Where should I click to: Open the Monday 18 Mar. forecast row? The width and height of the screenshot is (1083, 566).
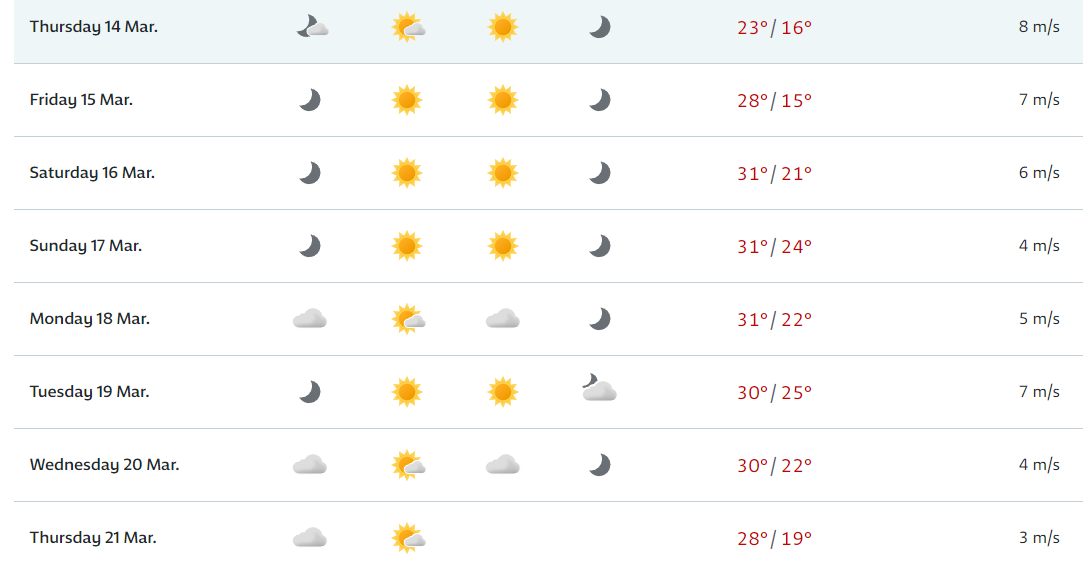point(90,319)
